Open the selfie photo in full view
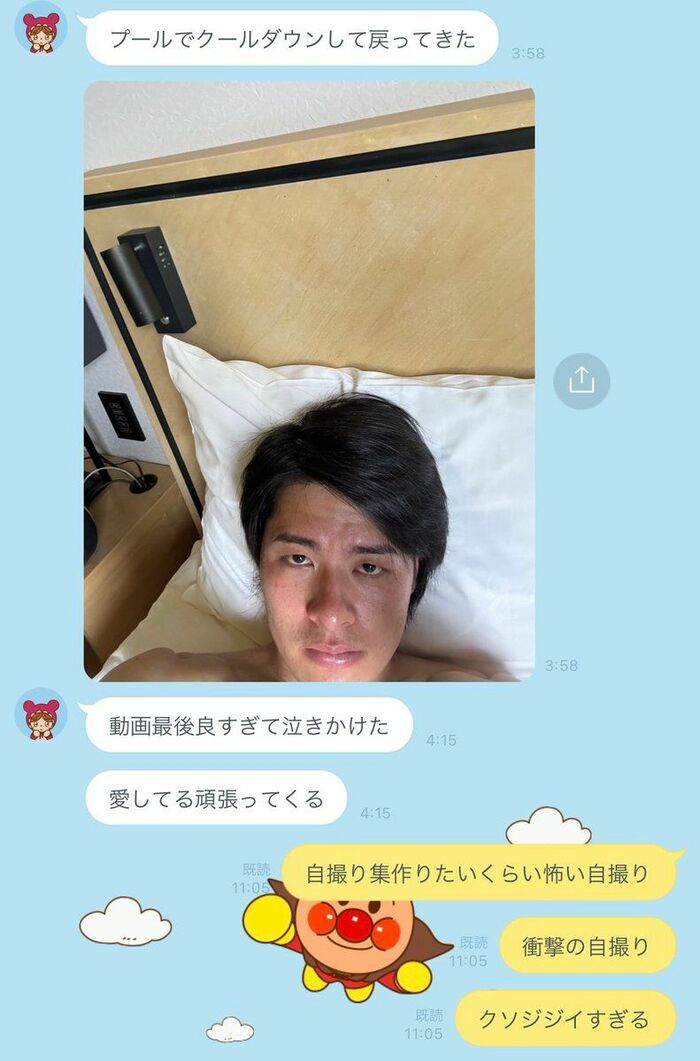 pos(308,380)
